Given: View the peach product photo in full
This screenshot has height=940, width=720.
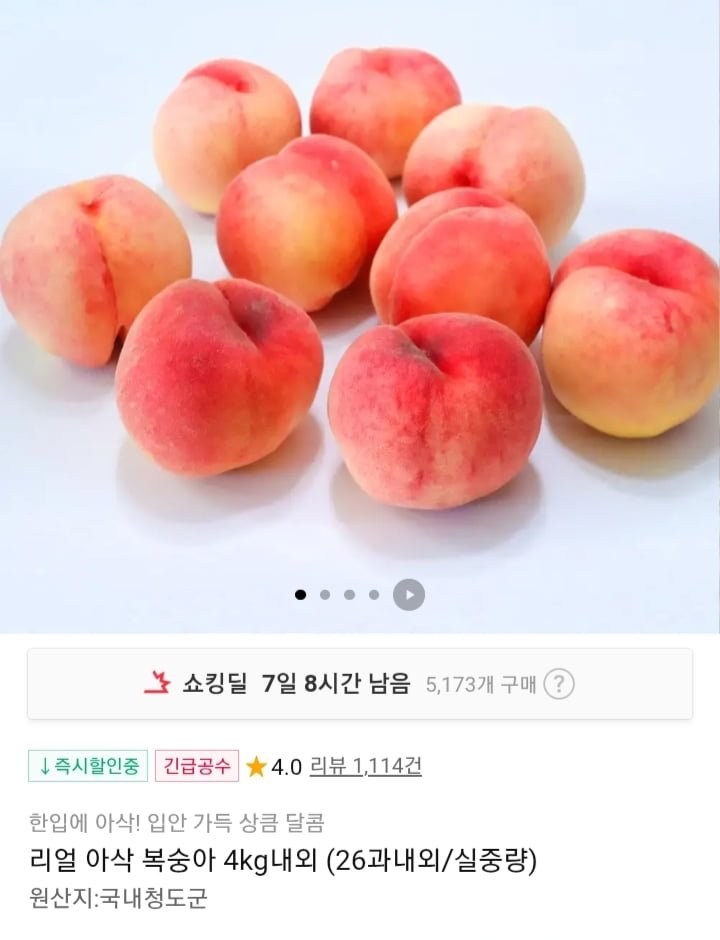Looking at the screenshot, I should coord(360,300).
